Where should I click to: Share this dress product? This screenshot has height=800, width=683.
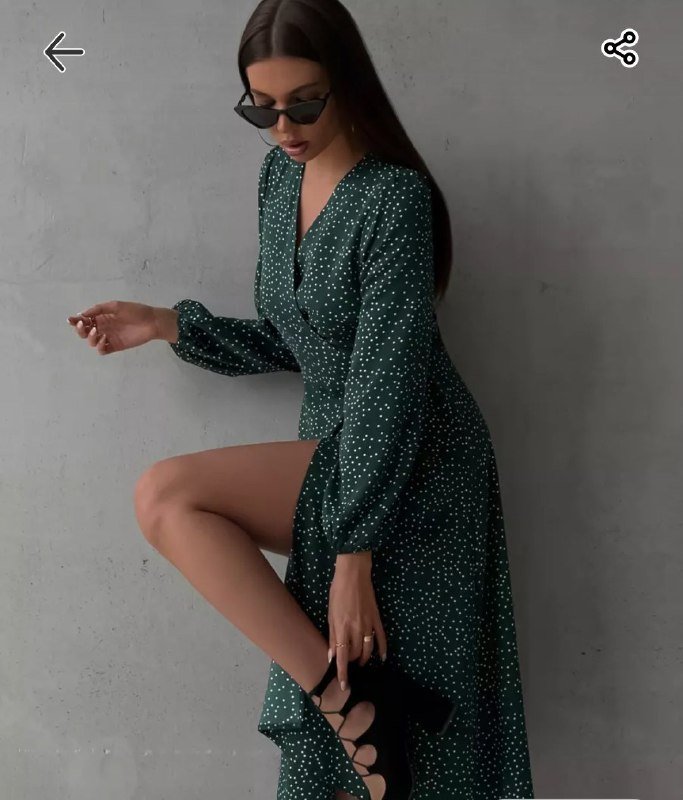(x=620, y=48)
